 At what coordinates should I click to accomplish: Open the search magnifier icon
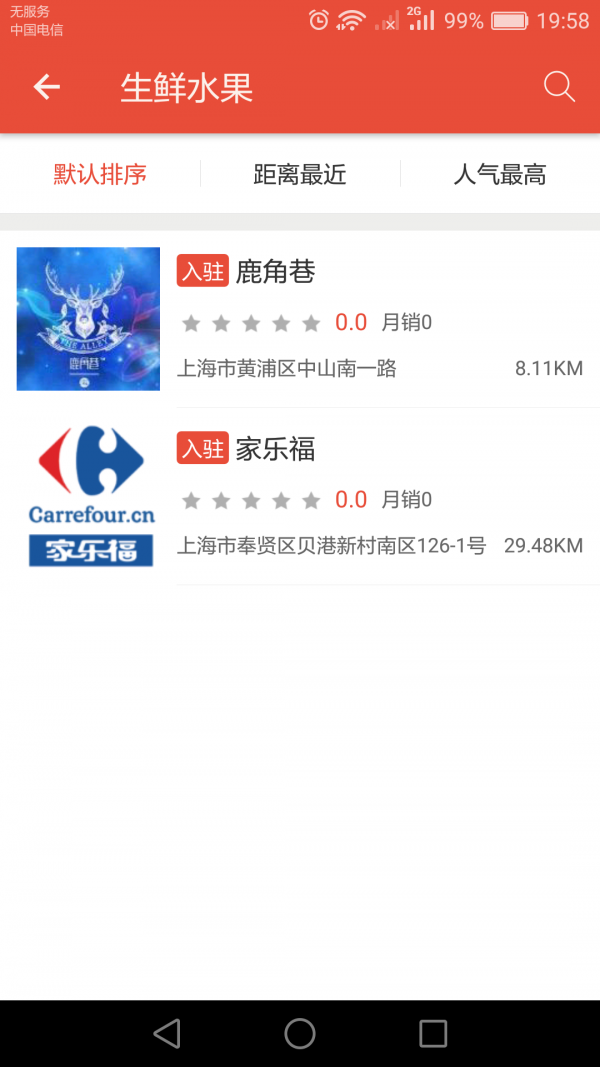pyautogui.click(x=559, y=88)
